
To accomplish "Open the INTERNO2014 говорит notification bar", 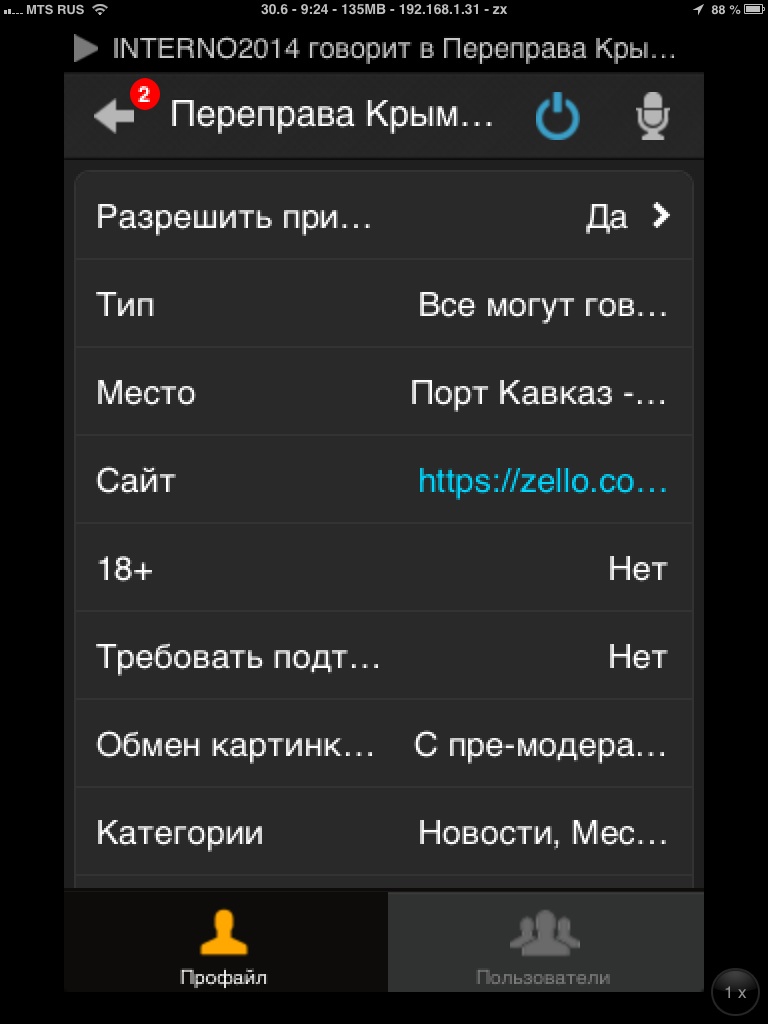I will tap(384, 48).
